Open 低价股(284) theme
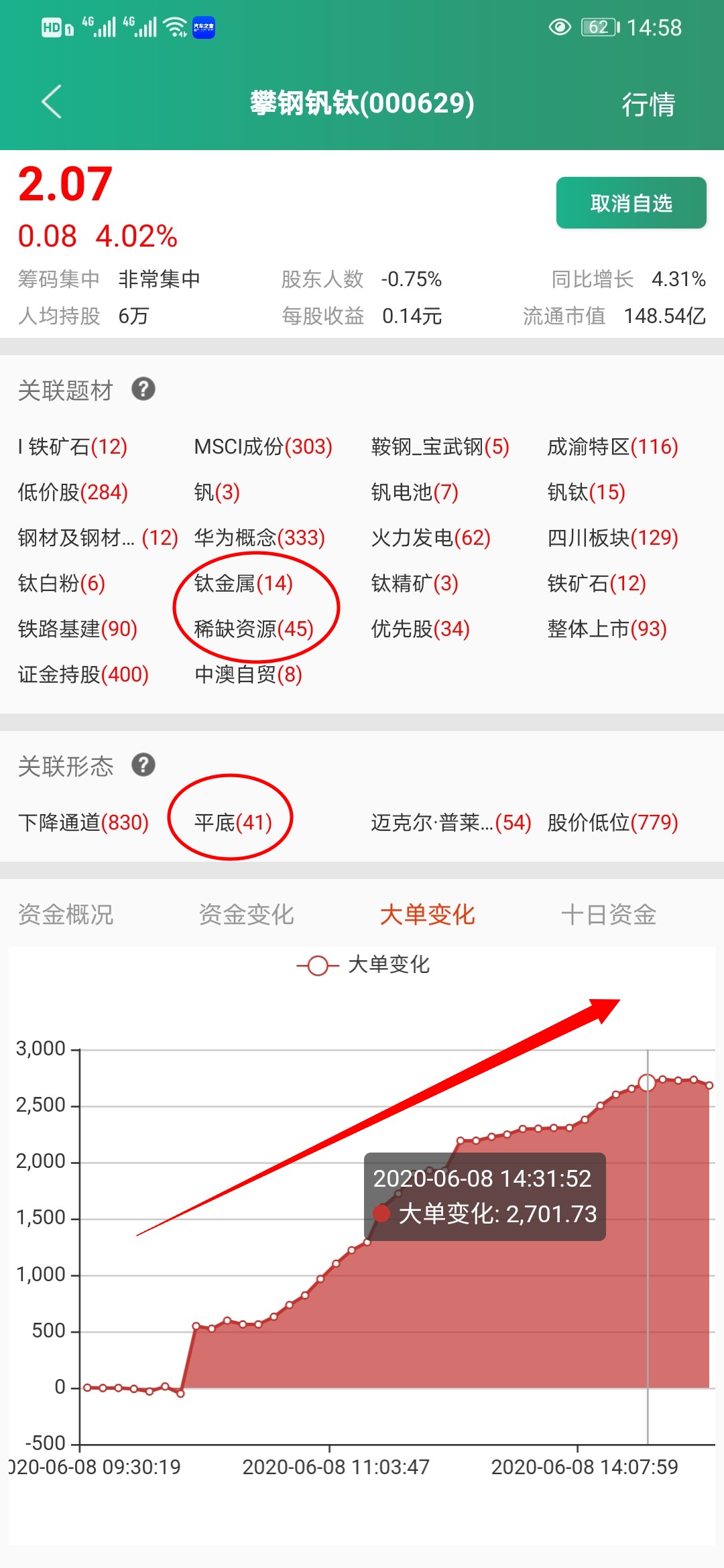The height and width of the screenshot is (1568, 724). click(72, 492)
